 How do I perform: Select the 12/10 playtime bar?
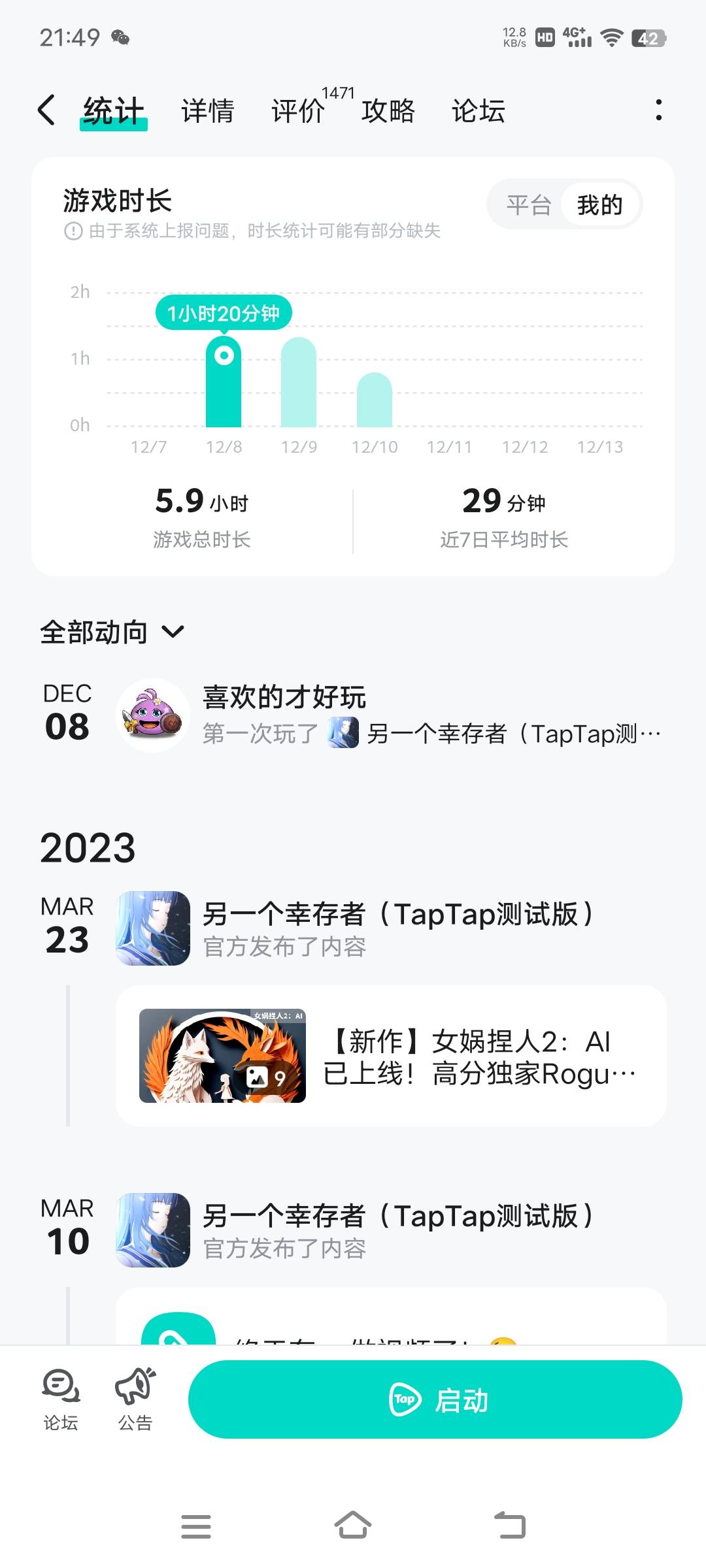375,401
